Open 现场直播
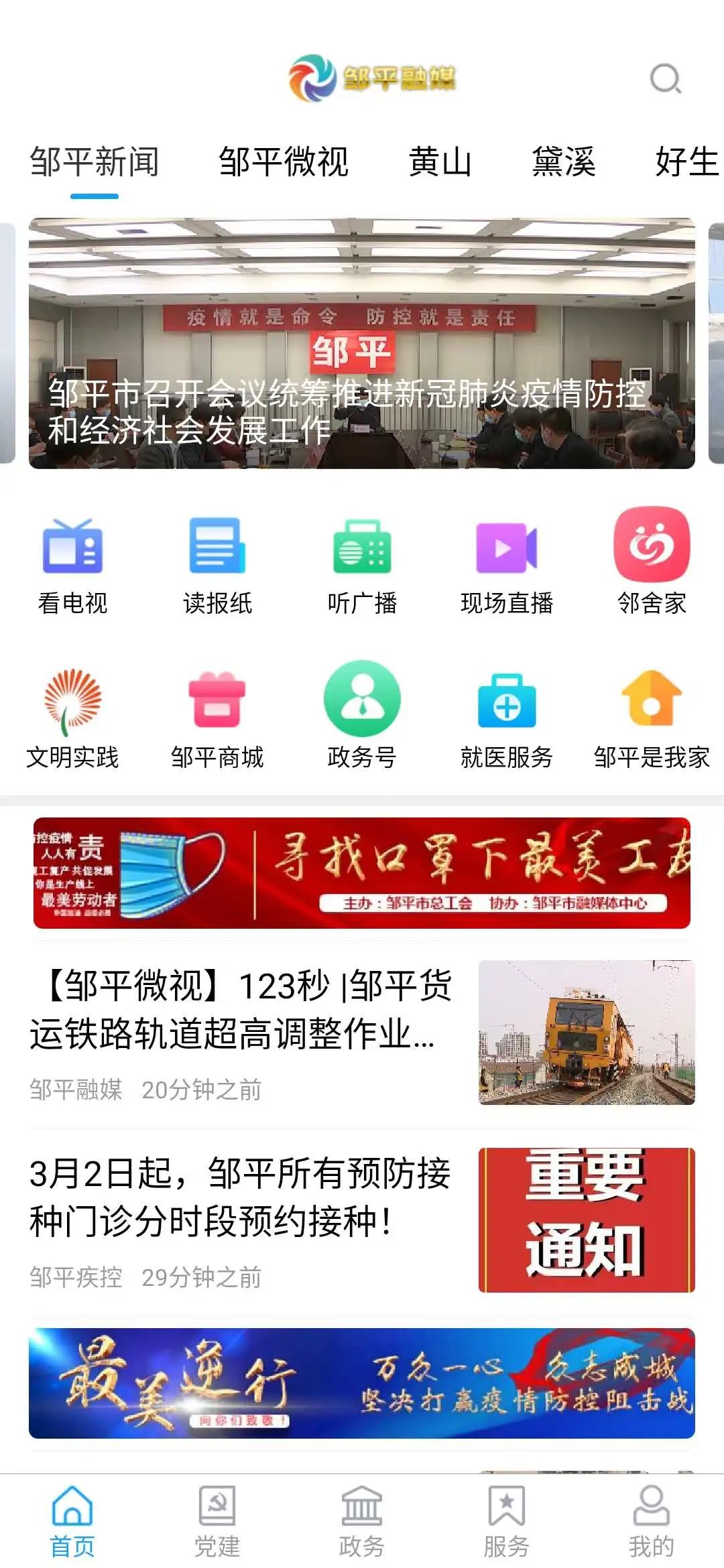The image size is (724, 1568). (x=507, y=566)
